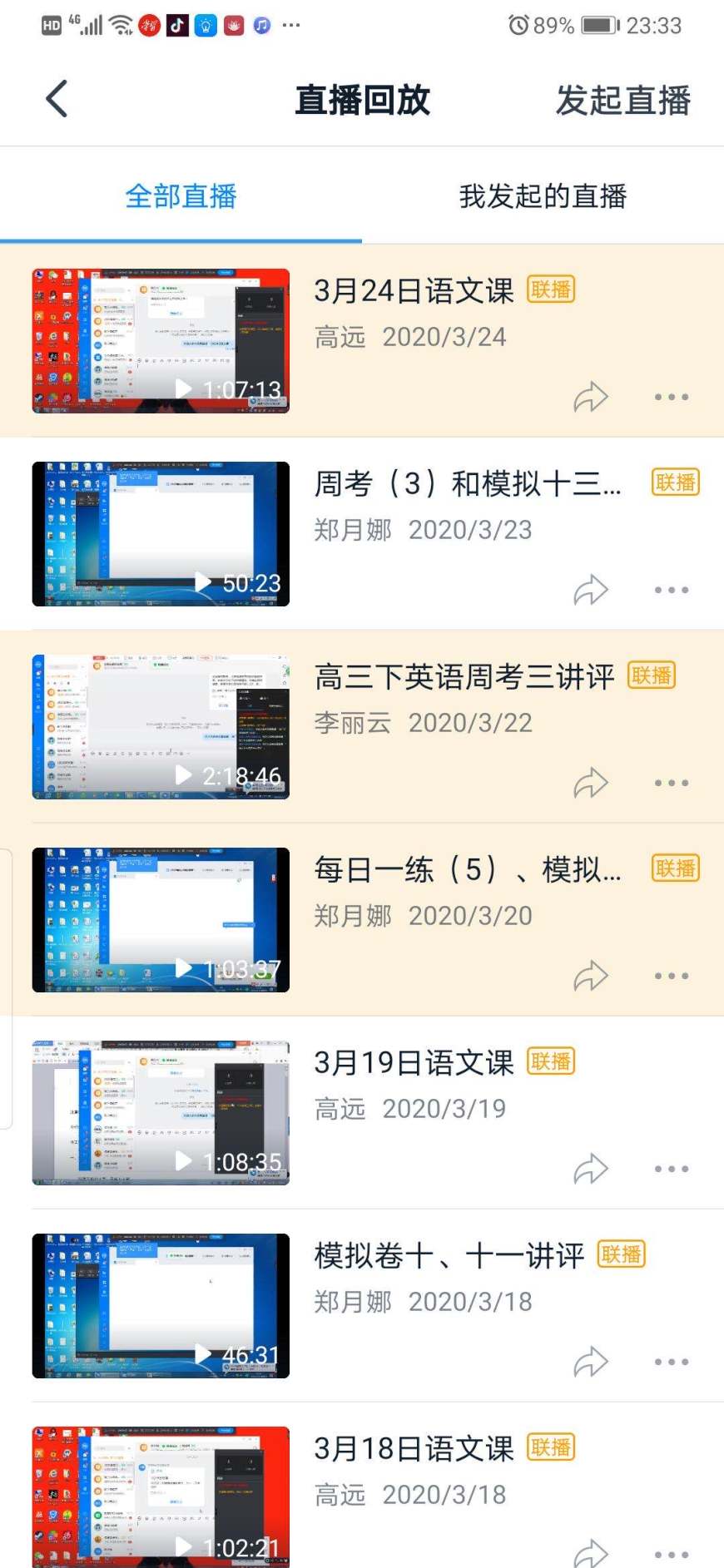Share the 2020/3/20 郑月娜 replay

tap(591, 976)
